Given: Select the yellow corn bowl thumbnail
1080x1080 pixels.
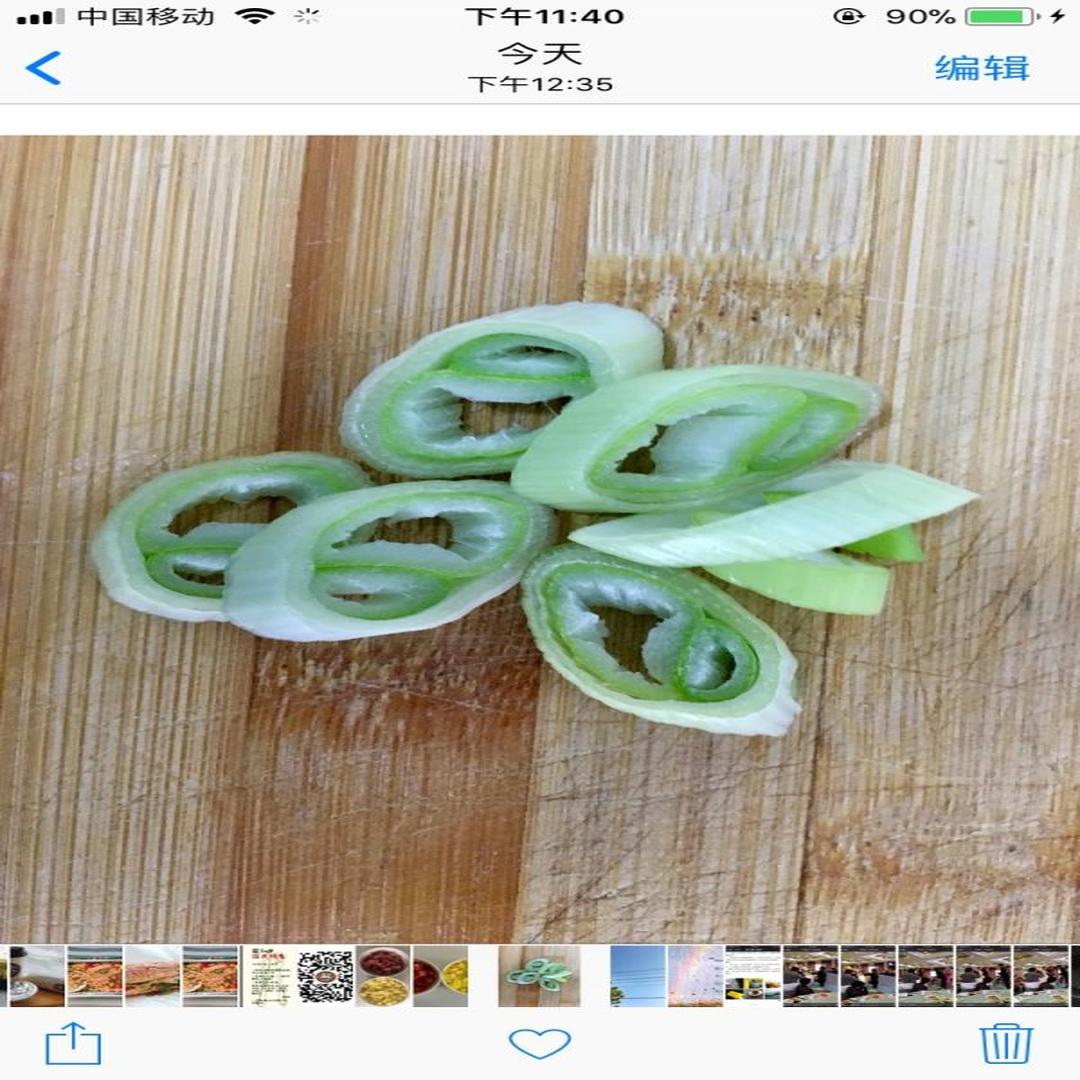Looking at the screenshot, I should 453,976.
